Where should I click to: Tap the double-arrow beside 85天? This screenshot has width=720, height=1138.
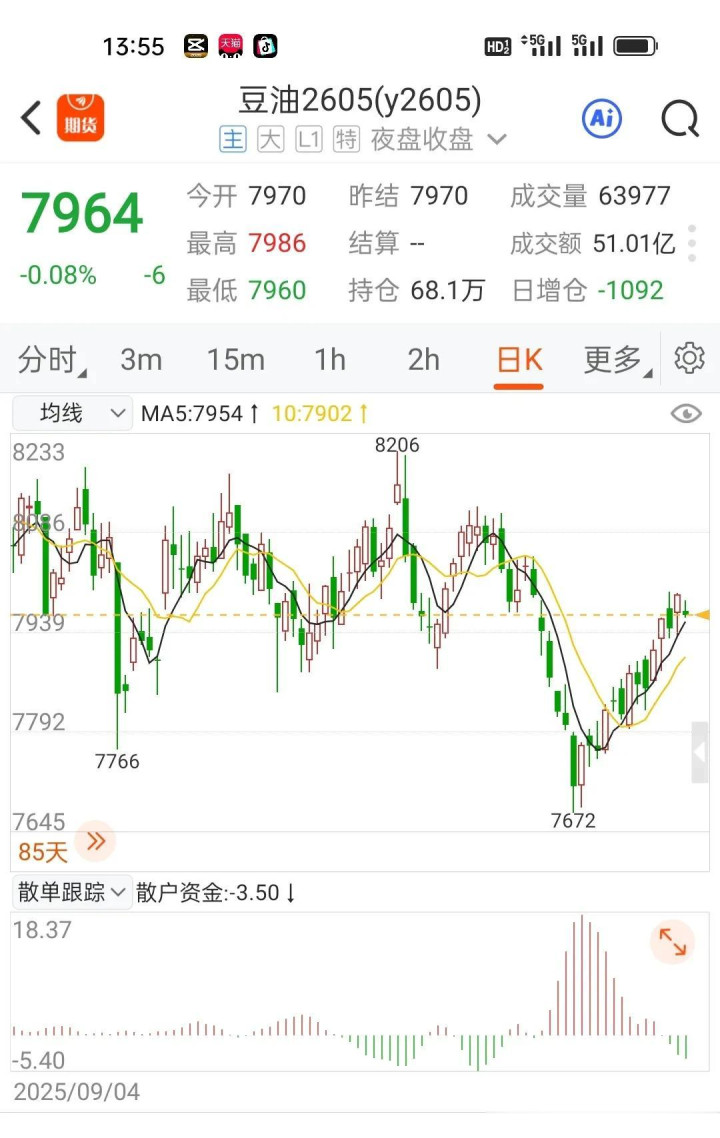pos(97,841)
